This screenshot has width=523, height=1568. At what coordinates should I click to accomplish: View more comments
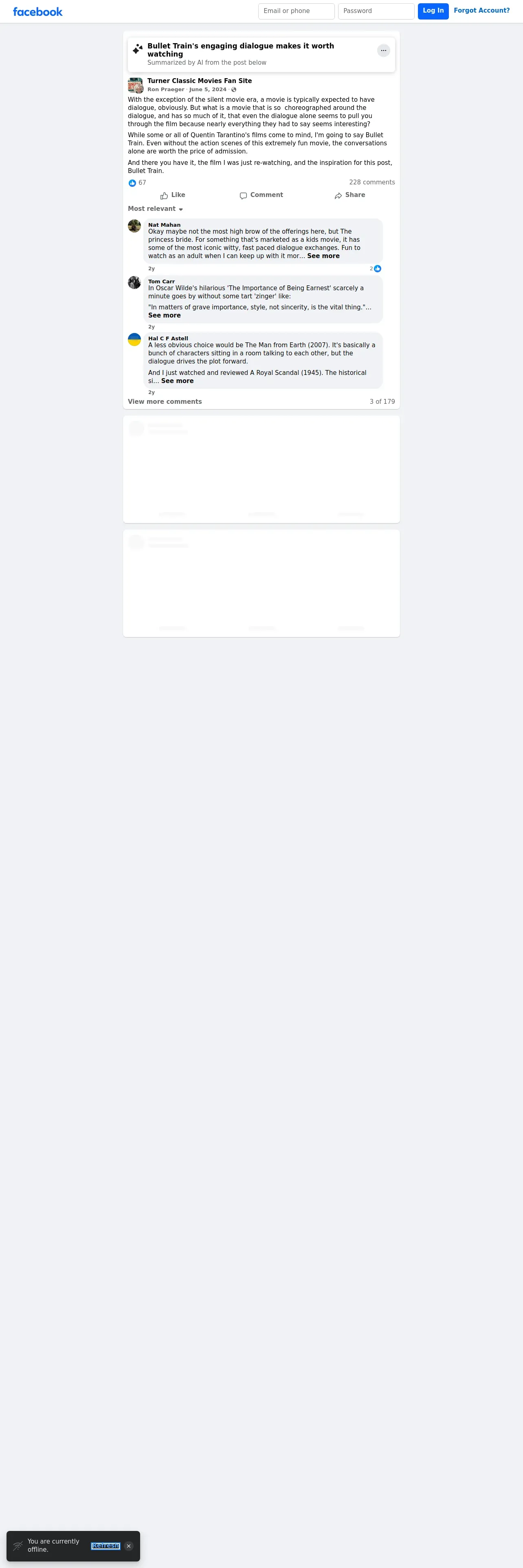(x=165, y=402)
